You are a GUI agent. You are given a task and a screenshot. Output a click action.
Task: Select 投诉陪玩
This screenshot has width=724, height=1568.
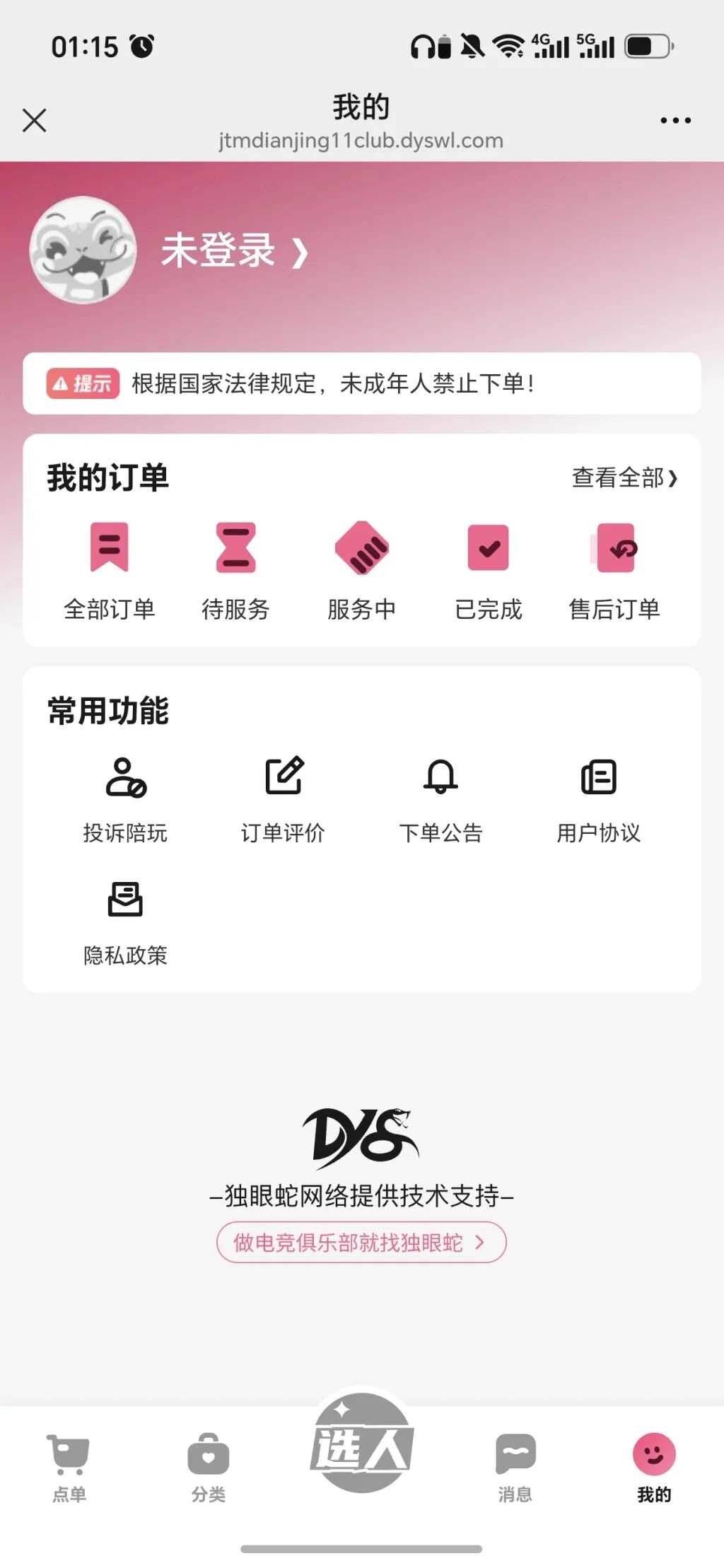coord(125,801)
